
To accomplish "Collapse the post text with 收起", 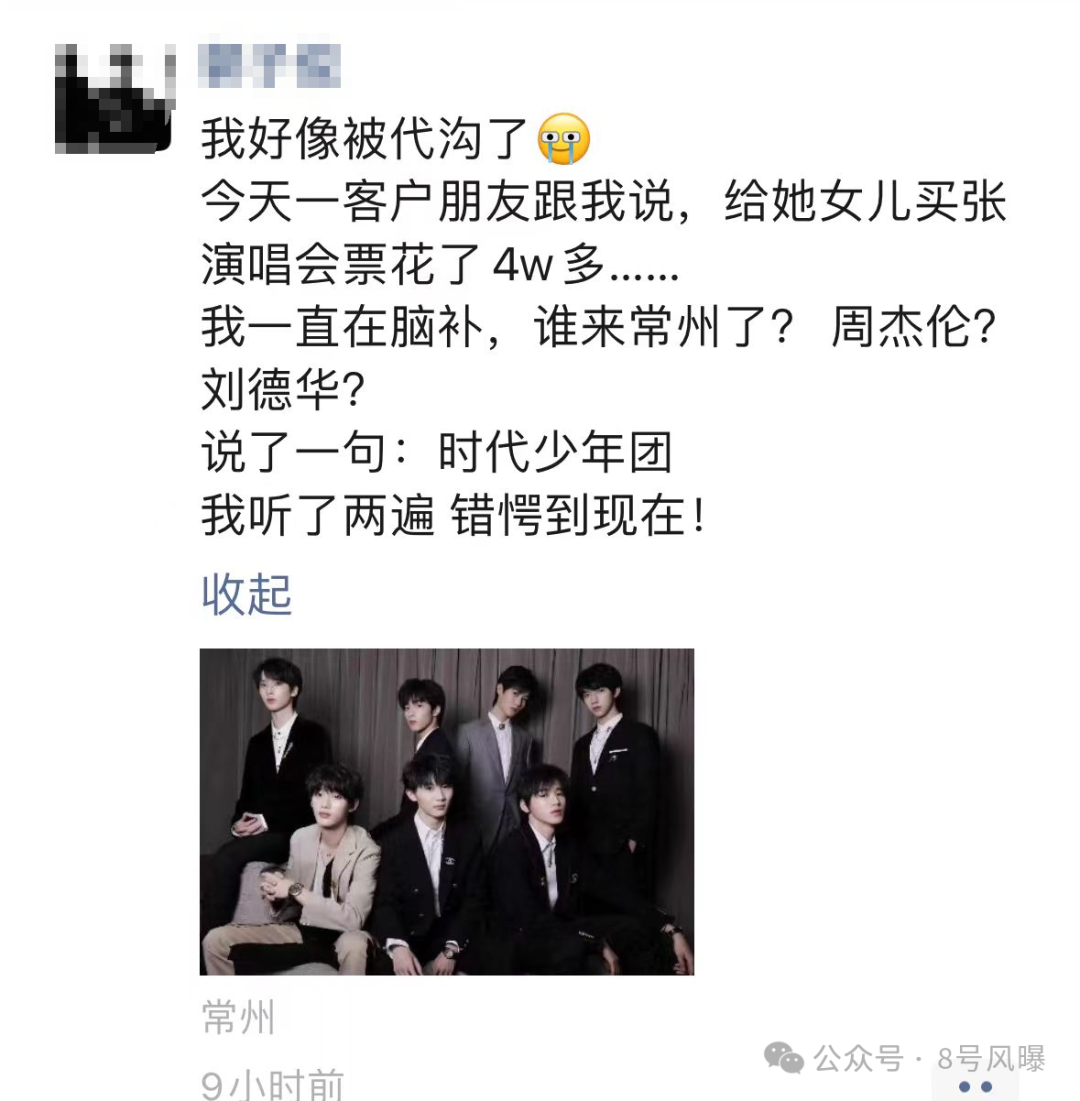I will point(246,595).
